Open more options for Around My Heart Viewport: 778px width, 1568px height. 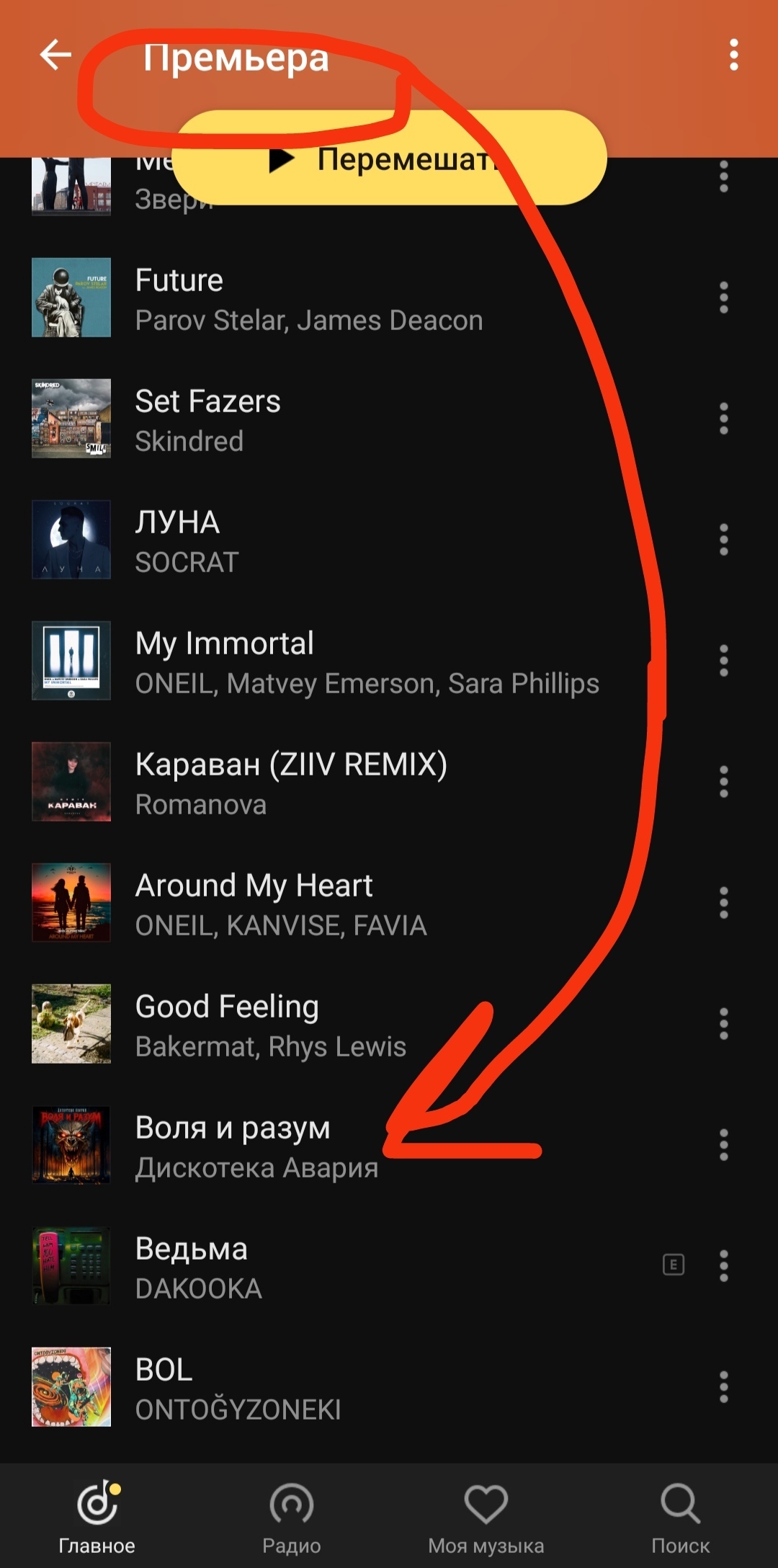tap(723, 903)
